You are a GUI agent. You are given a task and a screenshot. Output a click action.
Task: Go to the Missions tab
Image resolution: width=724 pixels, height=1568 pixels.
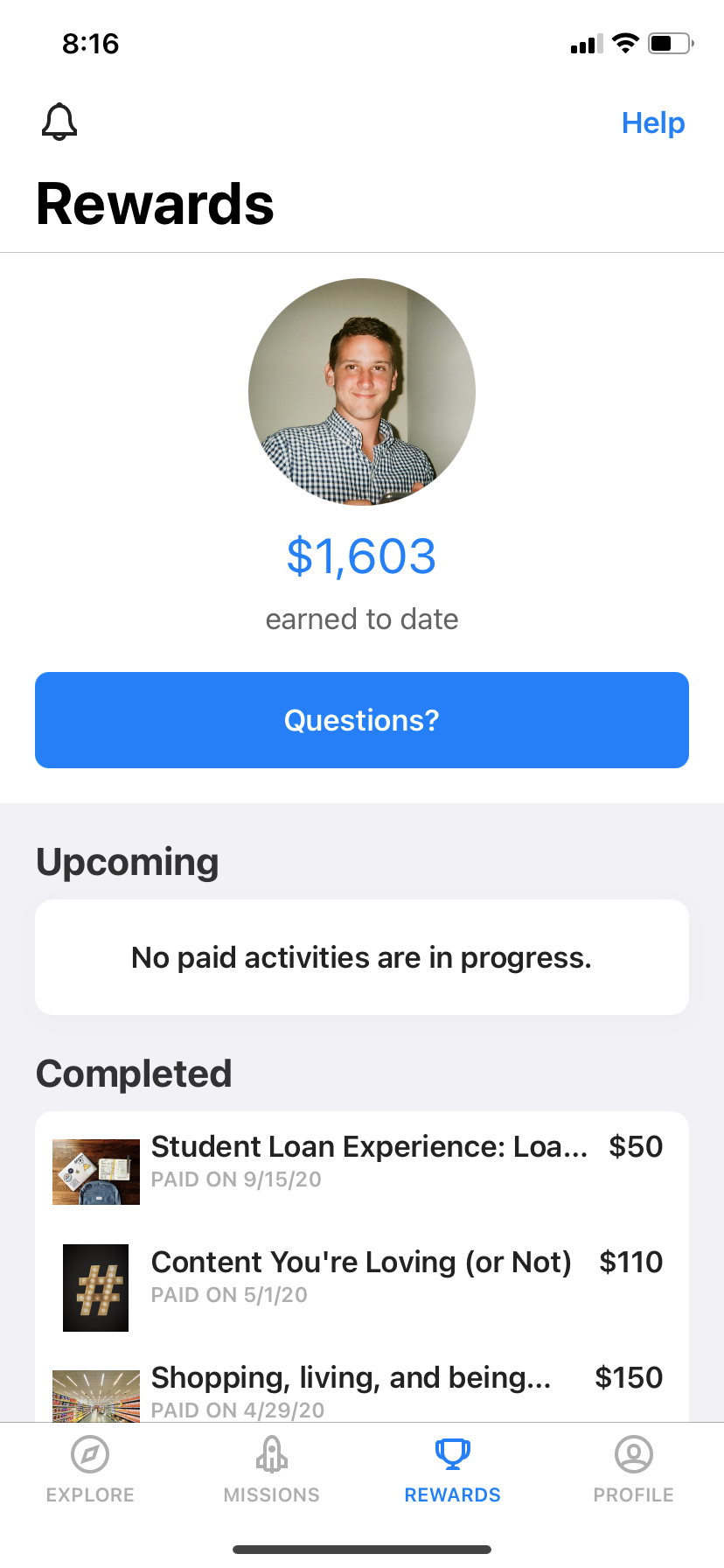[271, 1470]
